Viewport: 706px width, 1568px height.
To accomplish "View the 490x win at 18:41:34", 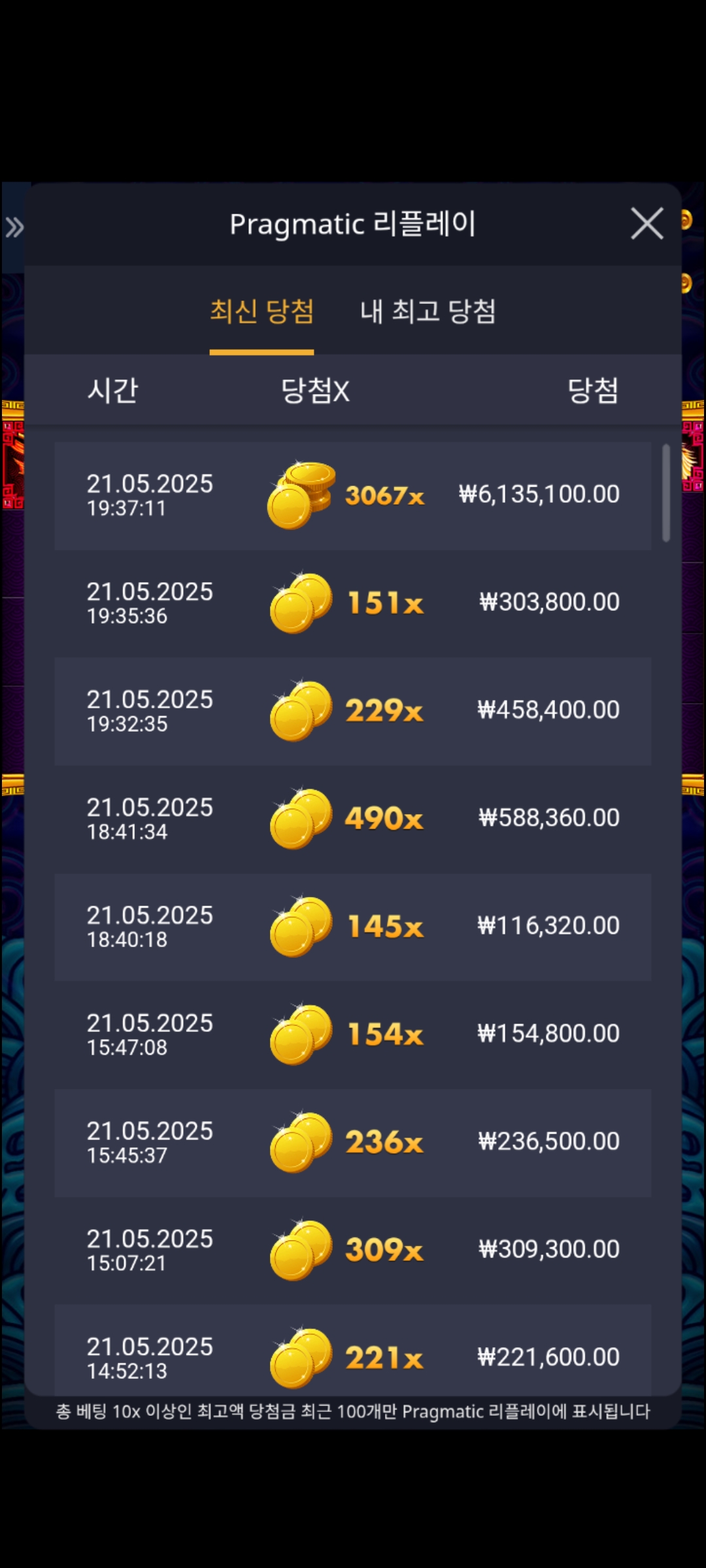I will pyautogui.click(x=353, y=819).
